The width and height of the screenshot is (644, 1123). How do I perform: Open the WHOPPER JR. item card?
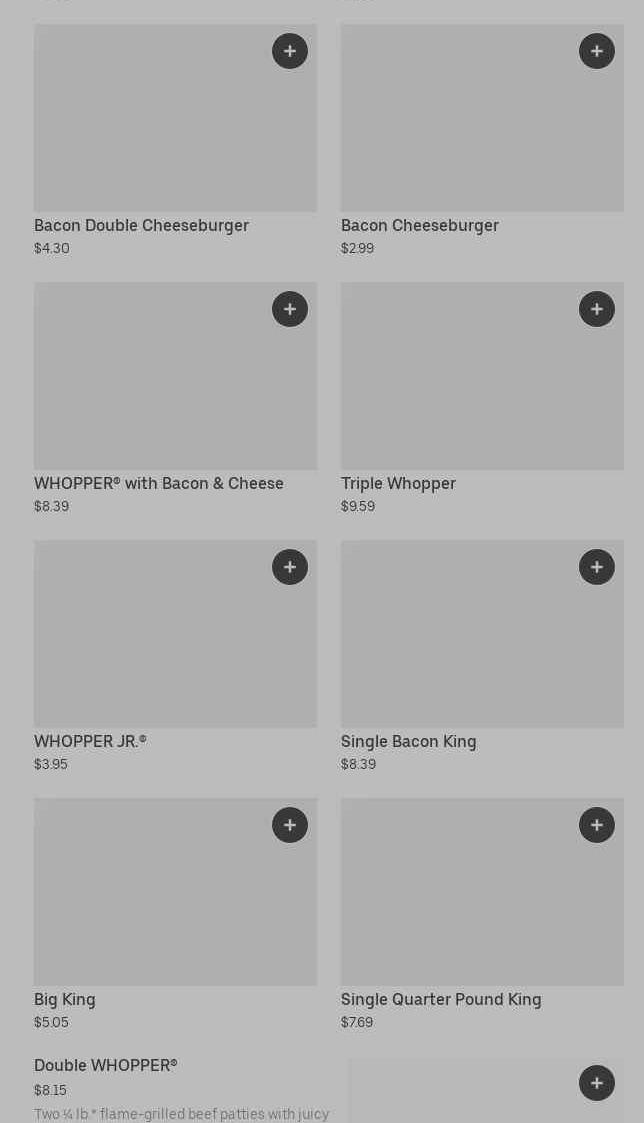coord(176,656)
